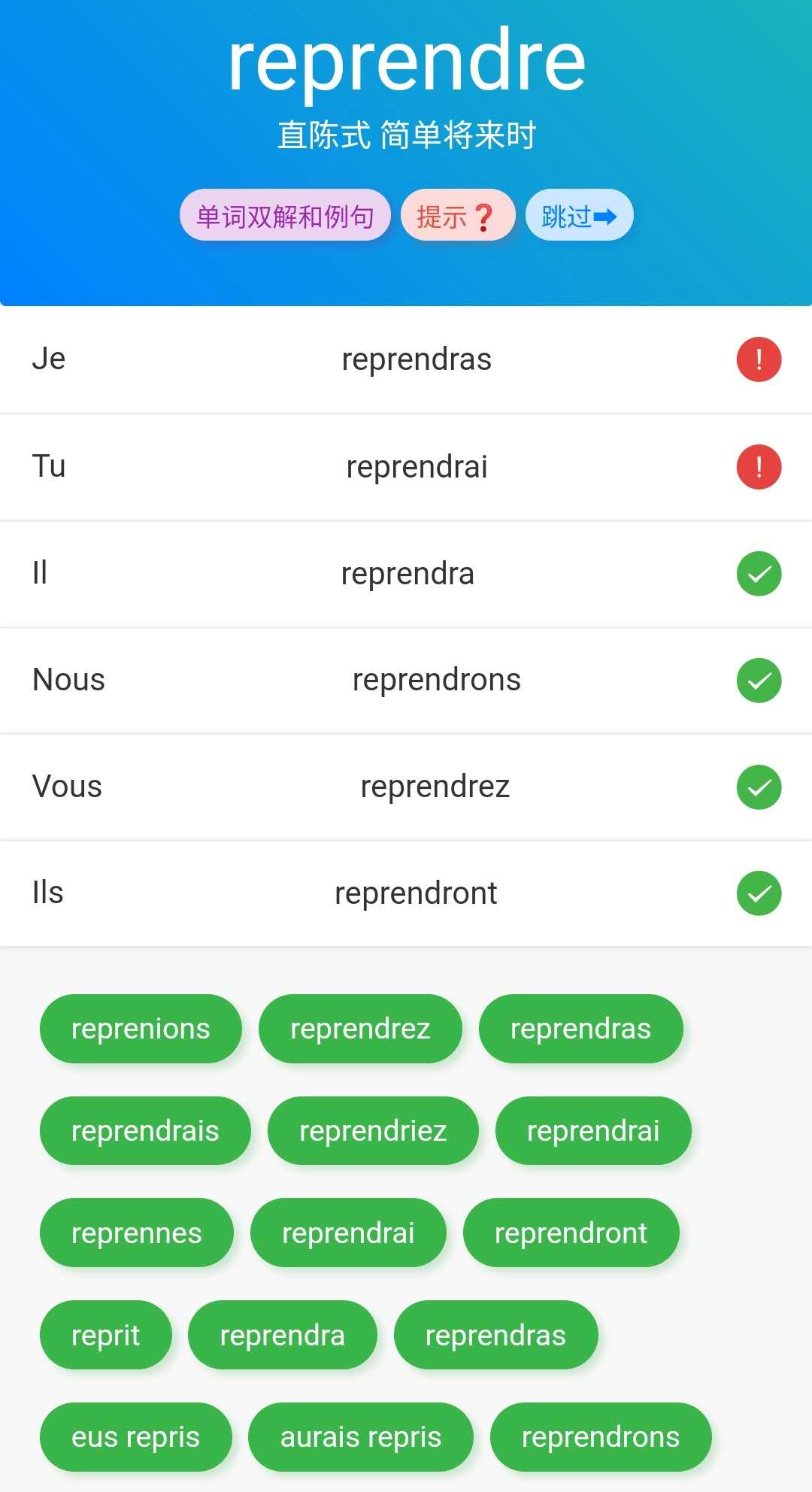Tap the "reprendriez" answer chip
This screenshot has width=812, height=1492.
pos(373,1131)
